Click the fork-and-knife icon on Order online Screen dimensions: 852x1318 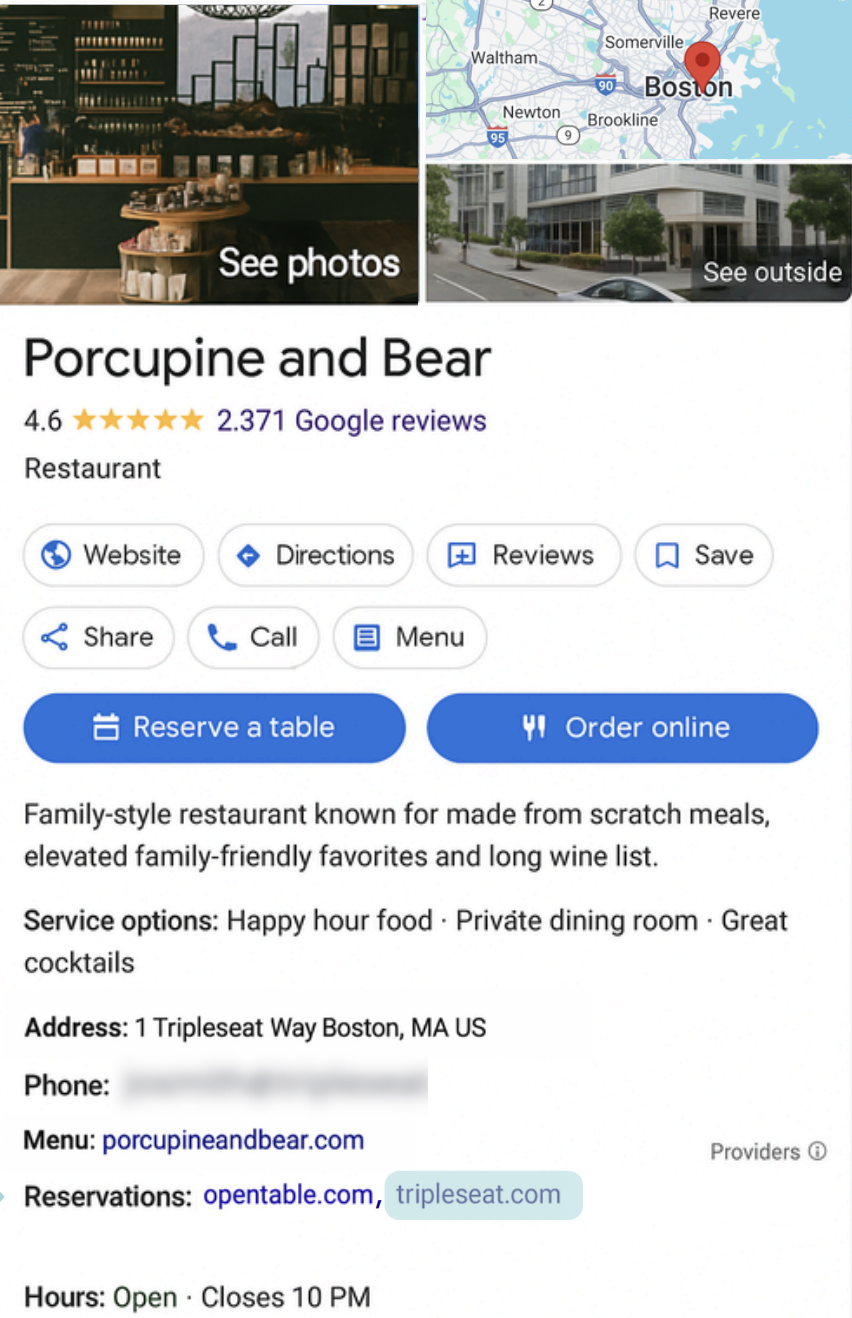point(534,728)
